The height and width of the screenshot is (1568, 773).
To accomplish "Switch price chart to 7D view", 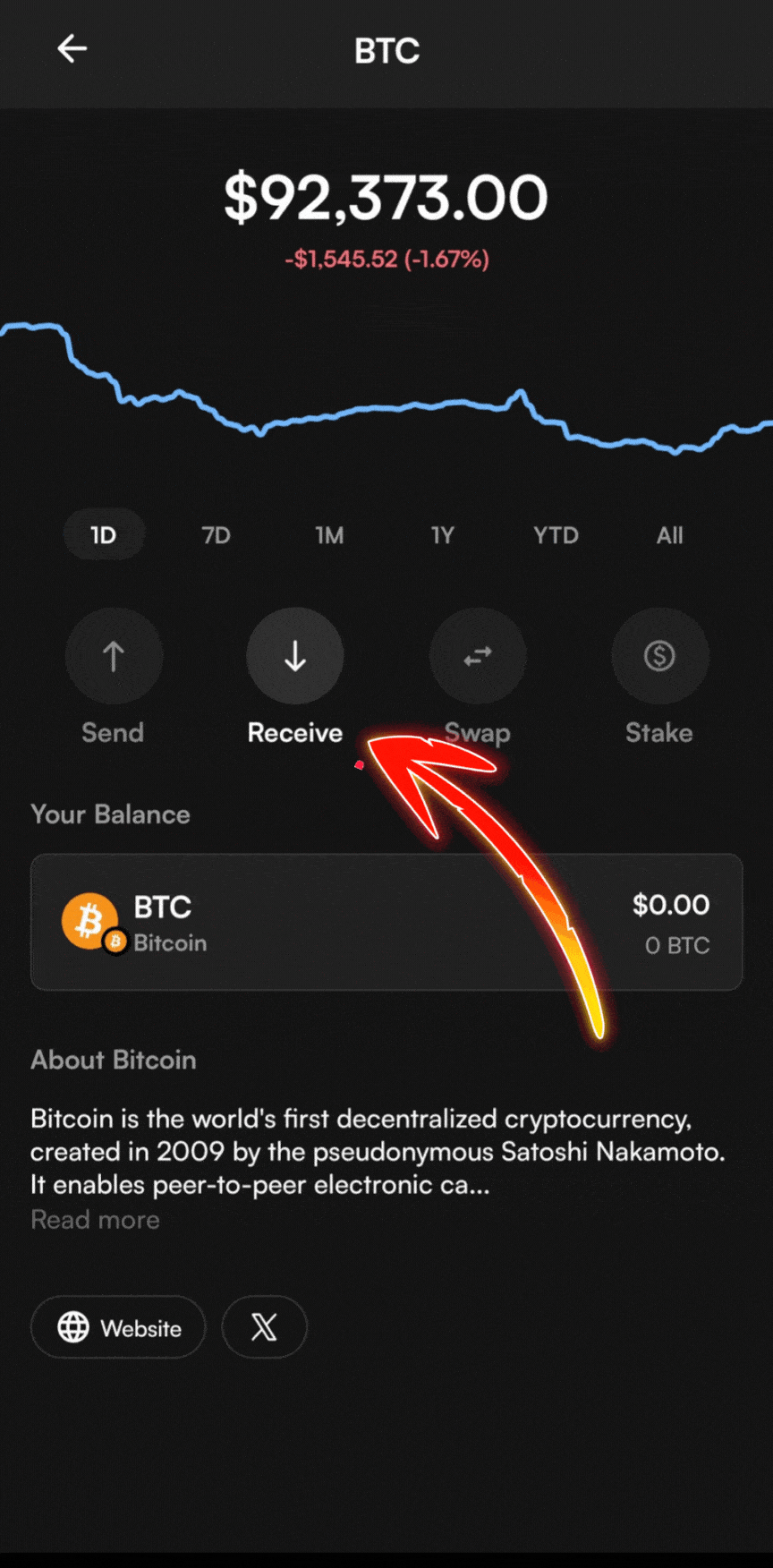I will pos(216,534).
